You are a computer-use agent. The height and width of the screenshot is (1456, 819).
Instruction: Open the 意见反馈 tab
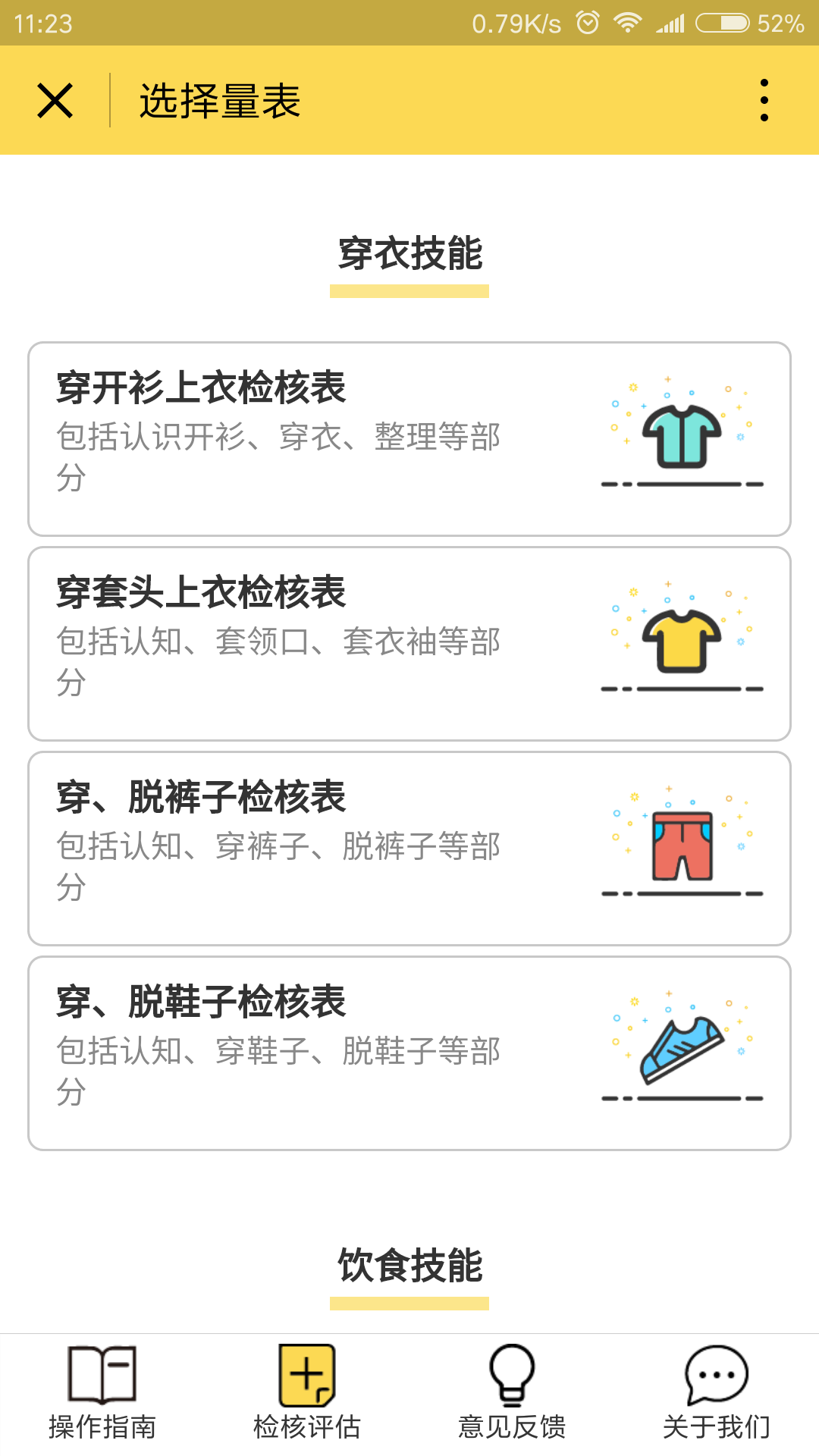coord(512,1394)
